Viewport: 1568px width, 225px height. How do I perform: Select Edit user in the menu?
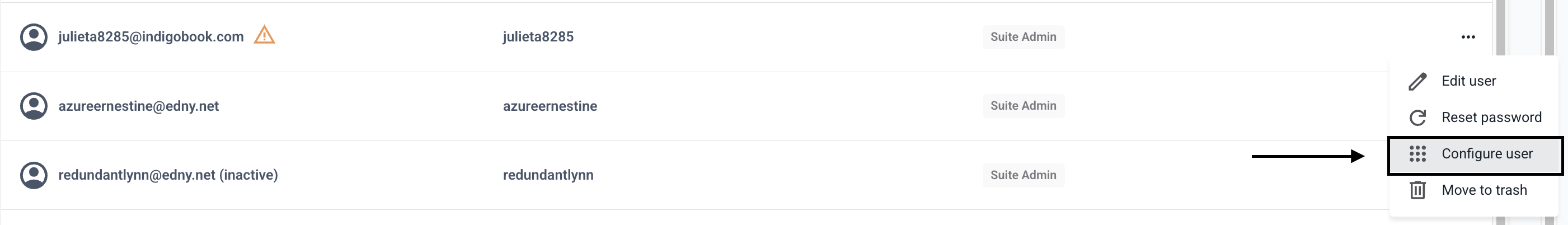tap(1468, 81)
